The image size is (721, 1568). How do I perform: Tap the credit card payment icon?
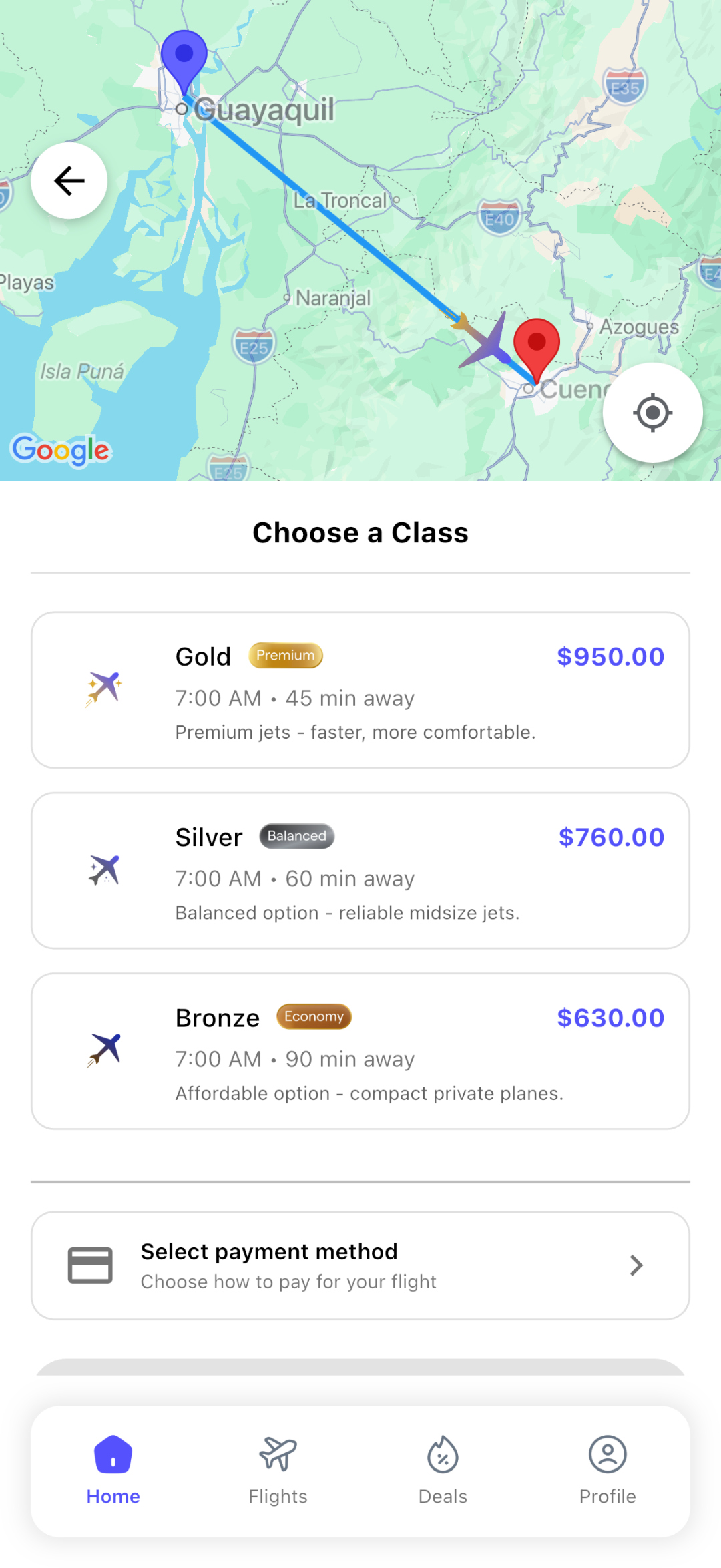91,1264
